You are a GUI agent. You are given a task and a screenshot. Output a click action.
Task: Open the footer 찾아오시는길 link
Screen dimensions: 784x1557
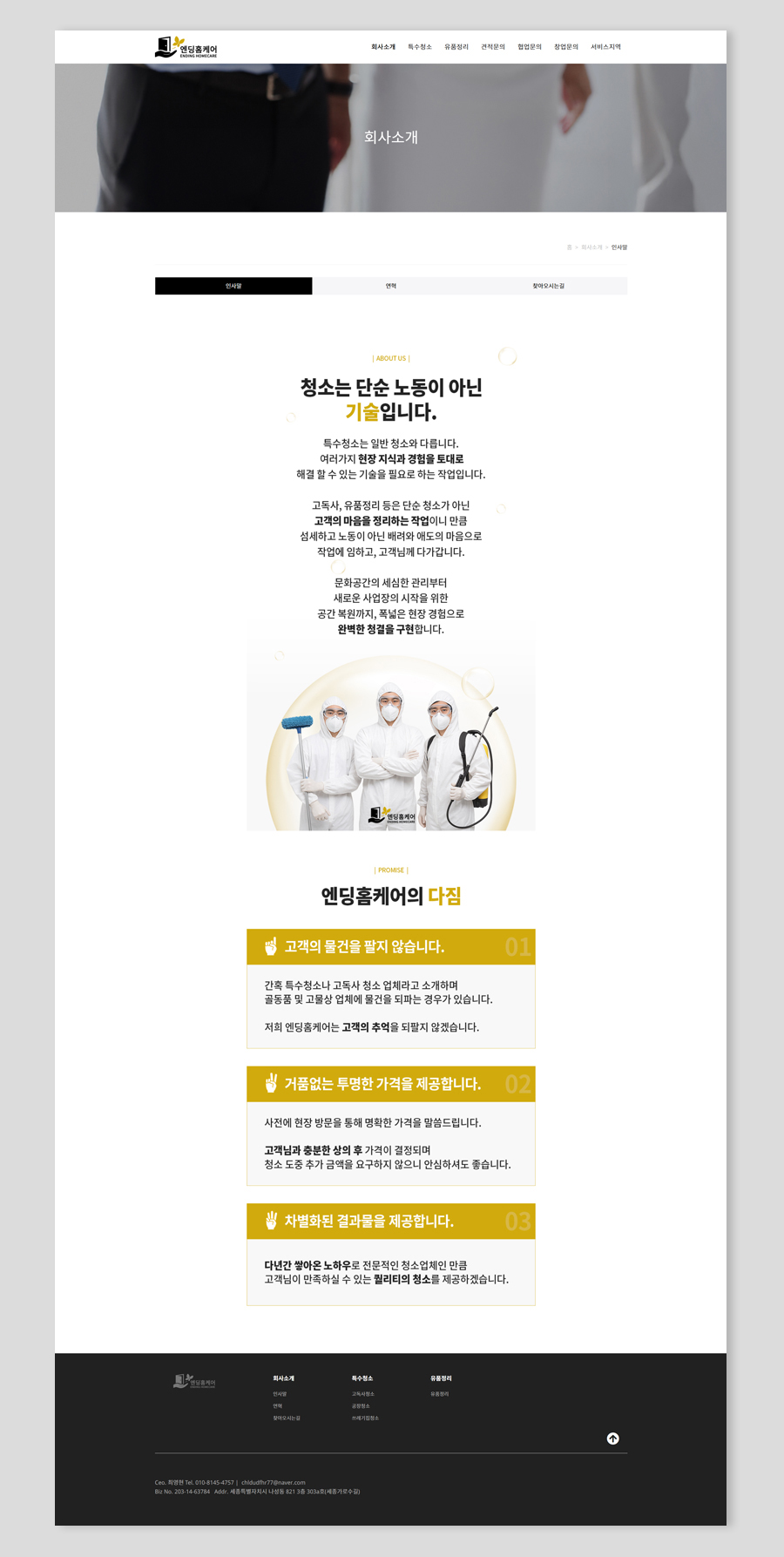(x=286, y=1418)
